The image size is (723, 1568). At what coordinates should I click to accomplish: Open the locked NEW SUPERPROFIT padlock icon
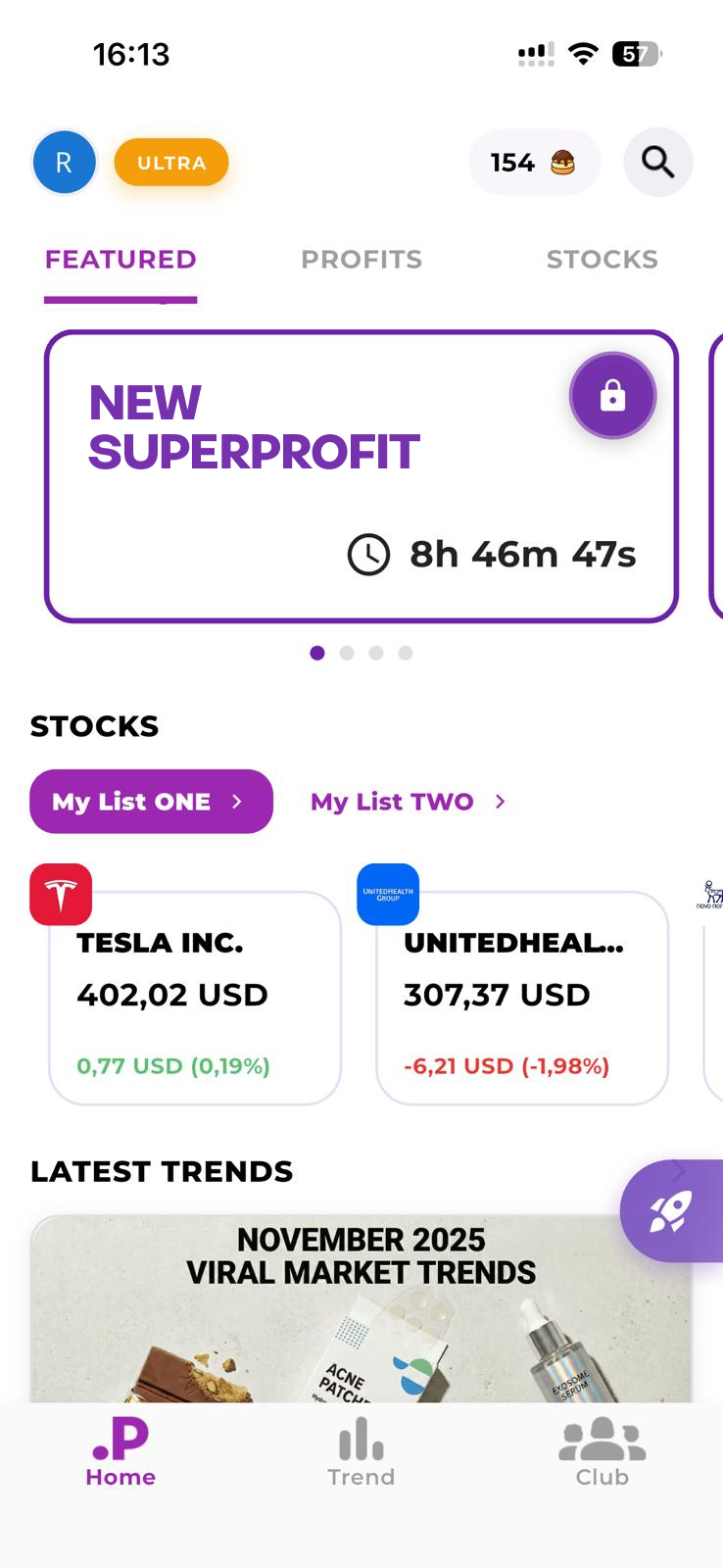612,395
